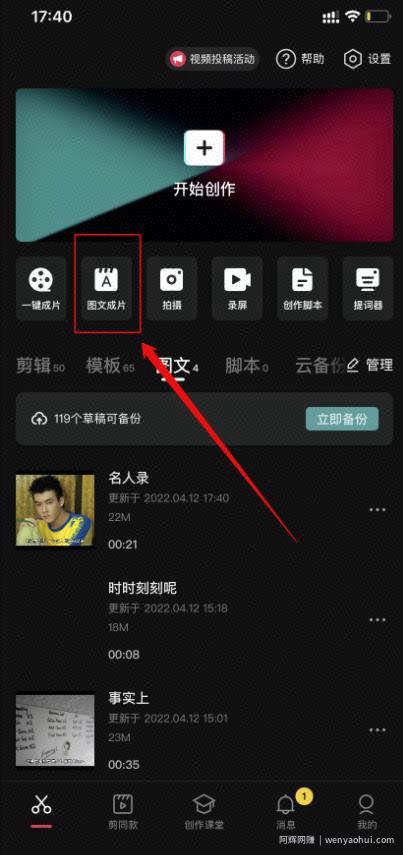Viewport: 403px width, 855px height.
Task: Open 消息 notifications tab
Action: (286, 811)
